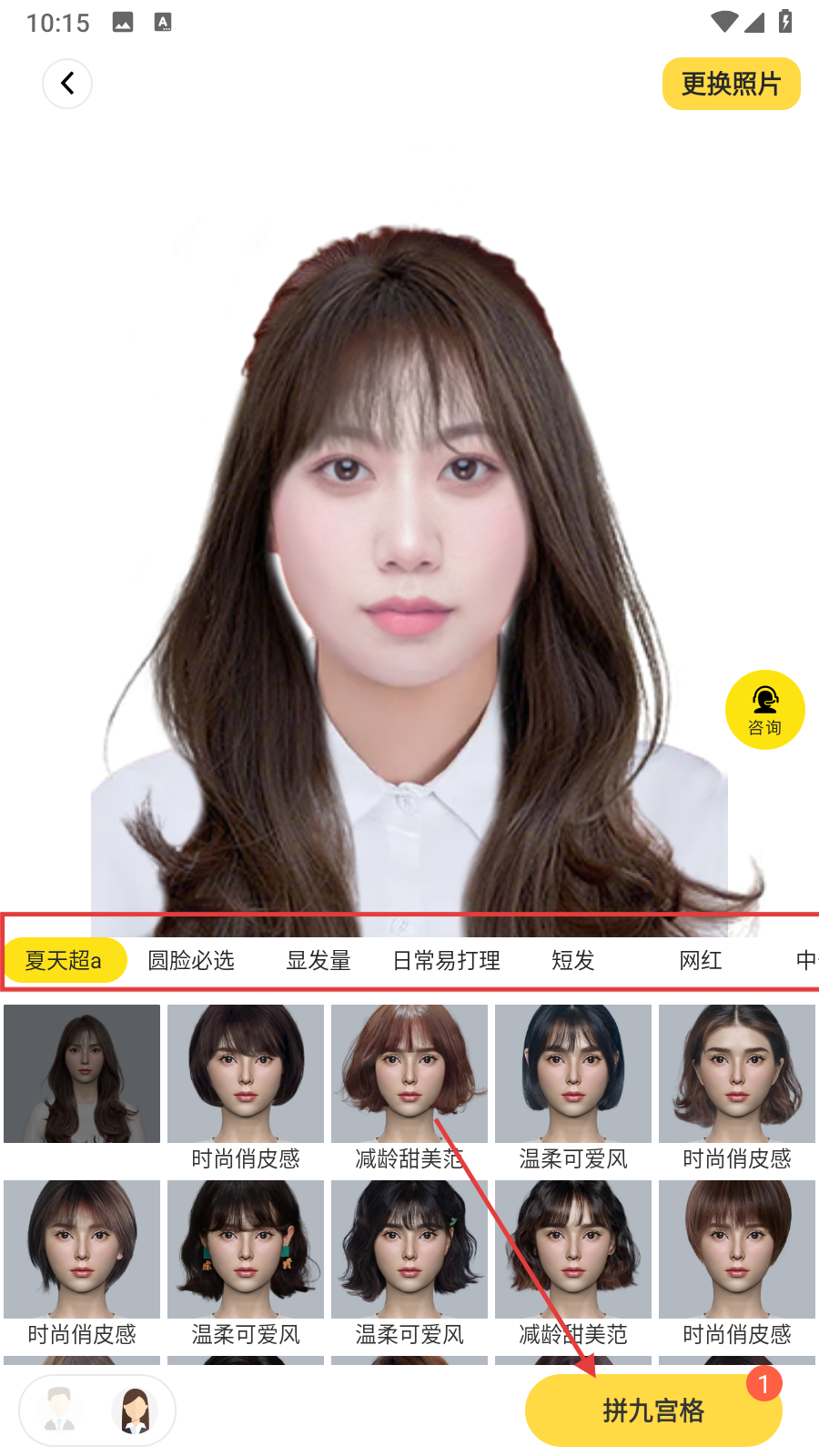
Task: Switch to female hairstyles avatar
Action: point(135,1410)
